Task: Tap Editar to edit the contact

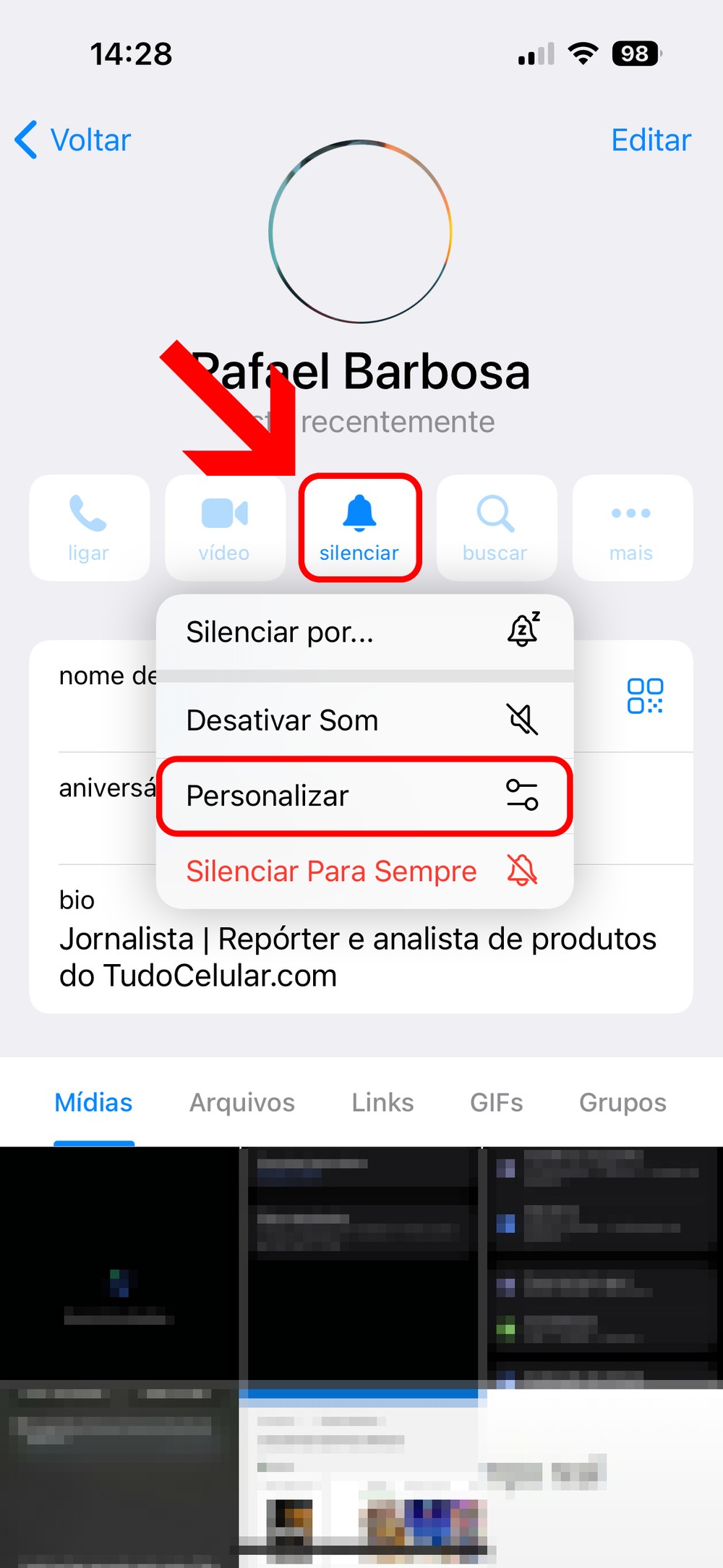Action: (x=651, y=140)
